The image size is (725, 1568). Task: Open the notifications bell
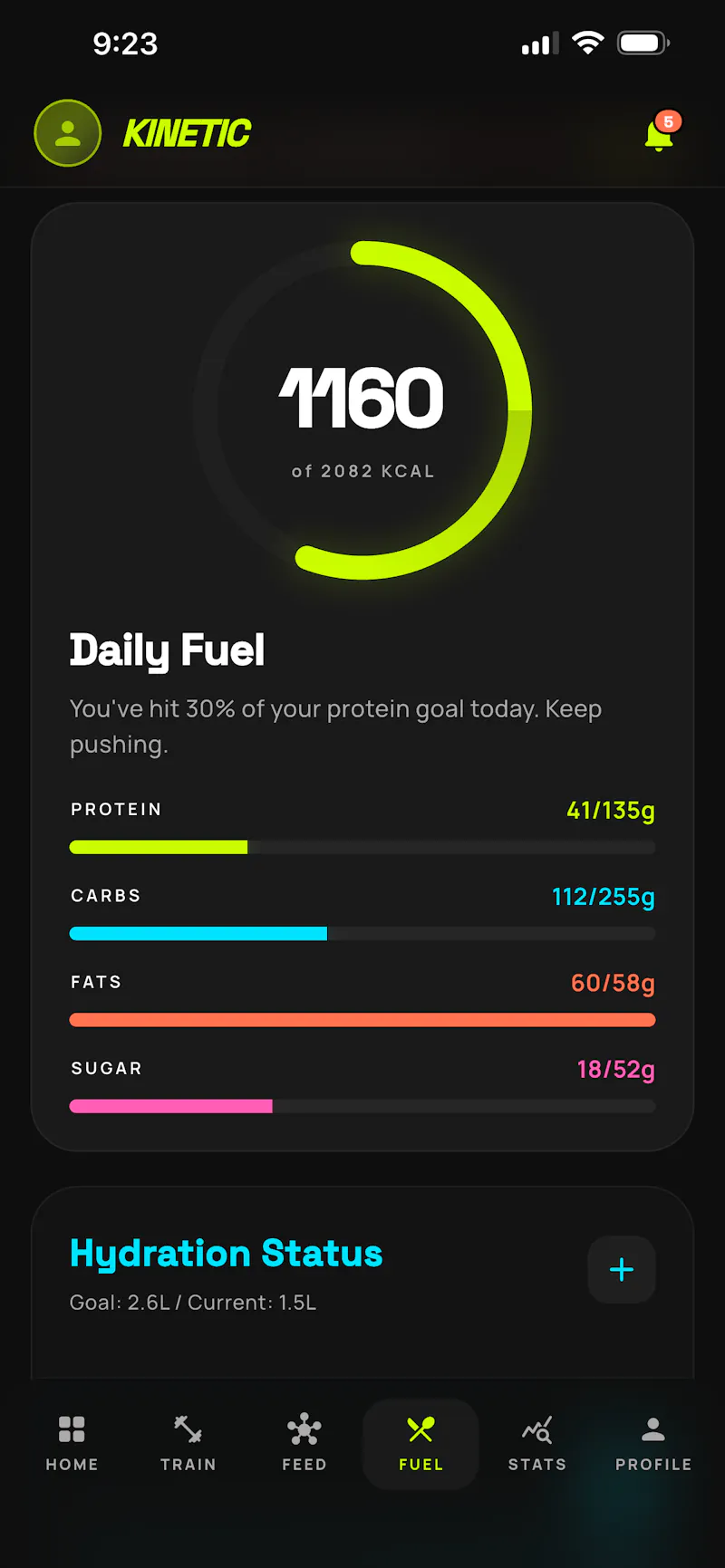click(661, 133)
